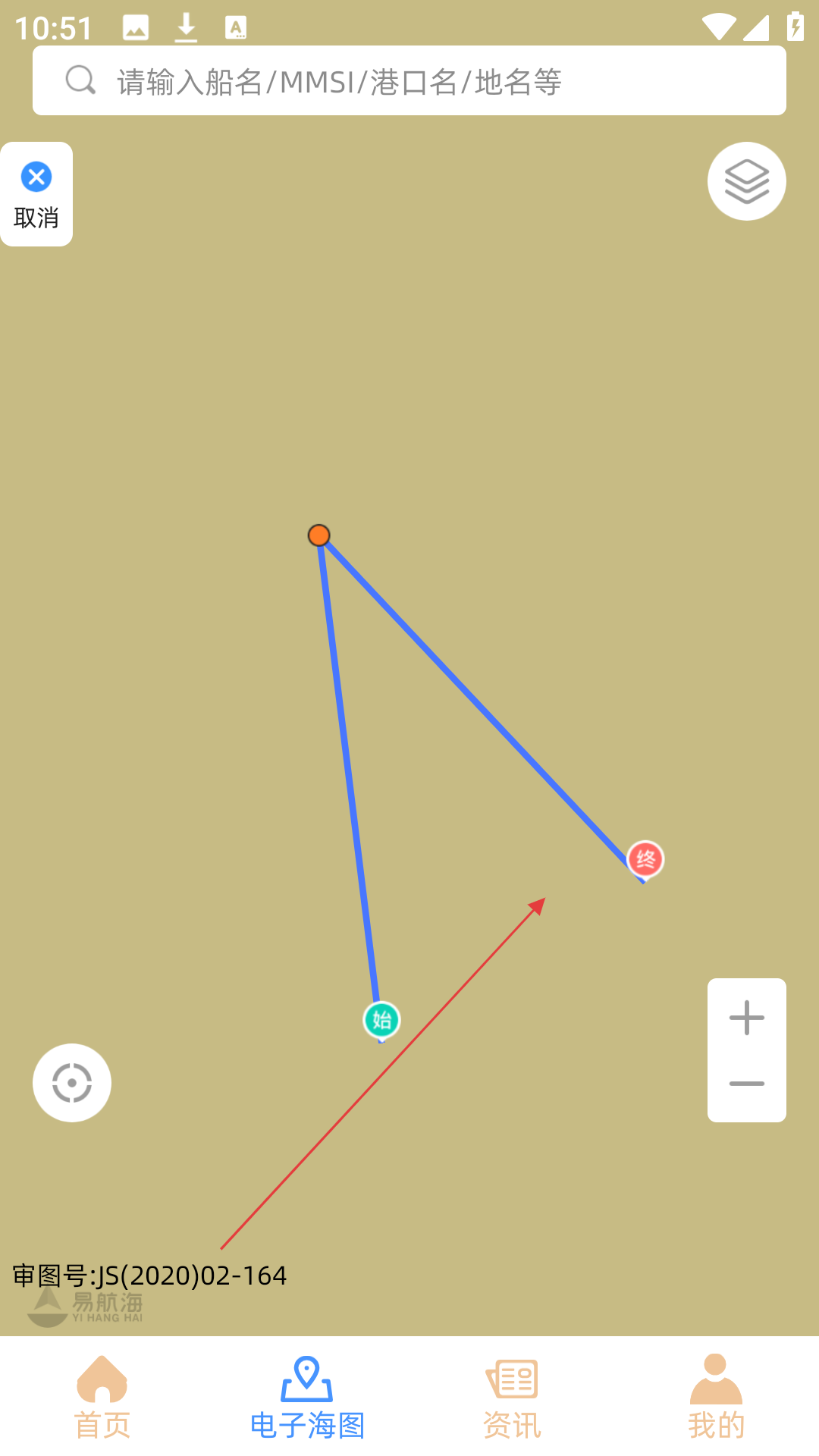Tap the red 终 end marker
819x1456 pixels.
645,859
